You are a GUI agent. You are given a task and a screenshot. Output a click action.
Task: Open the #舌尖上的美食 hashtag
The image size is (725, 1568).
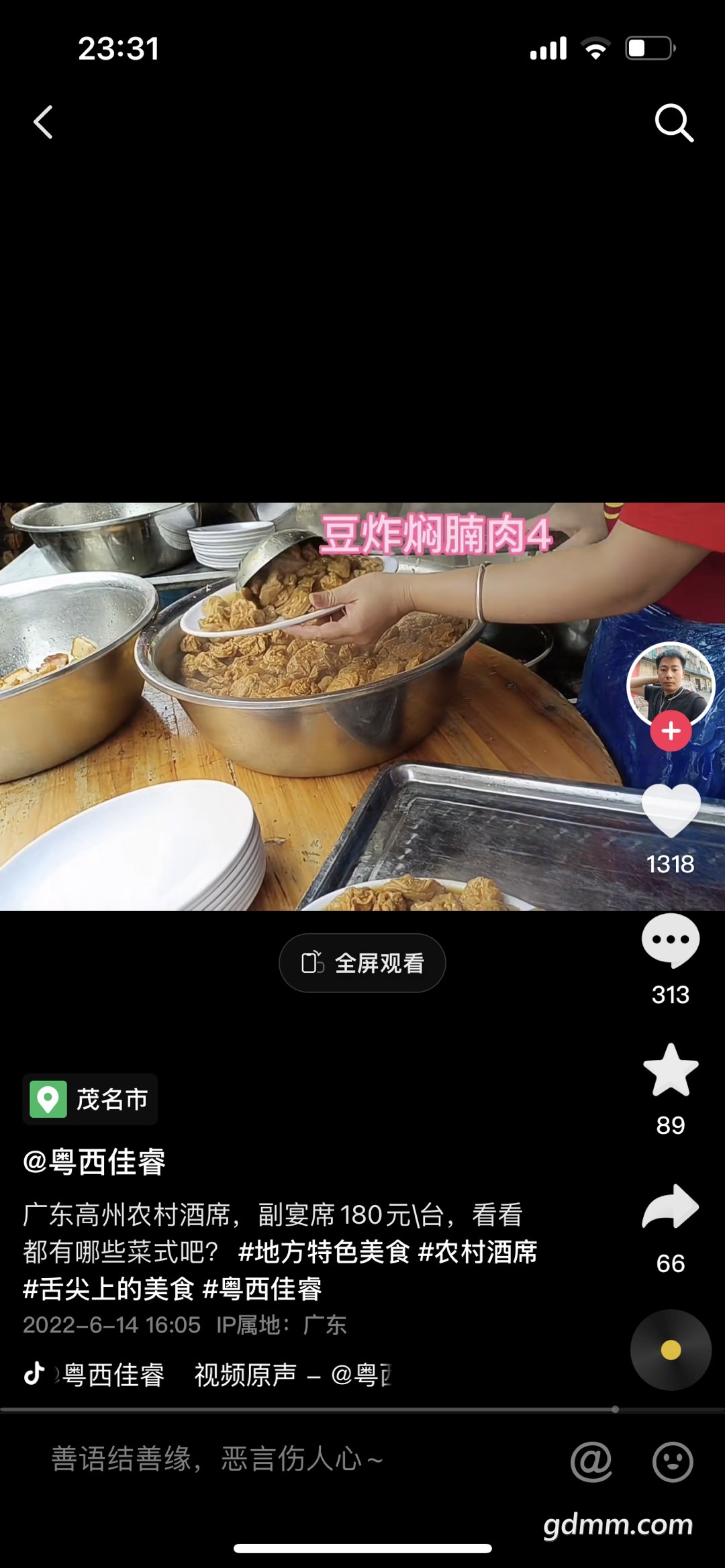pos(109,1289)
